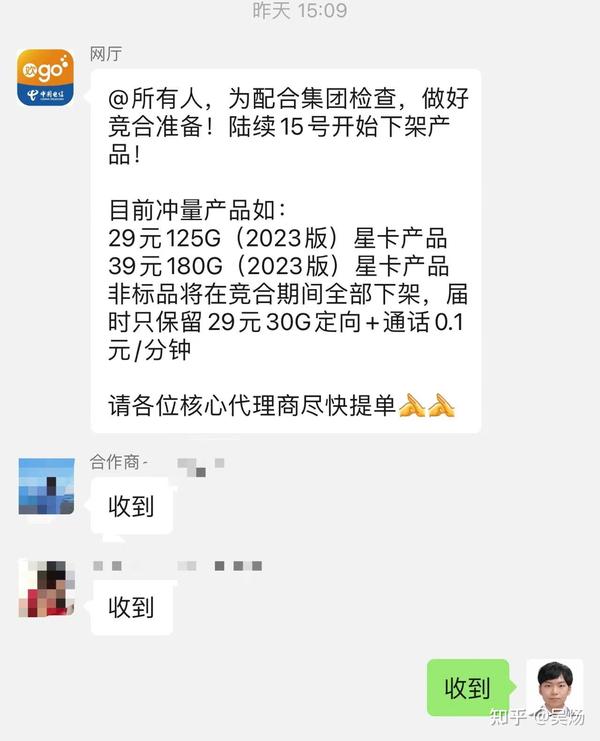
Task: Open my own avatar beside the green 收到 message
Action: coord(553,688)
